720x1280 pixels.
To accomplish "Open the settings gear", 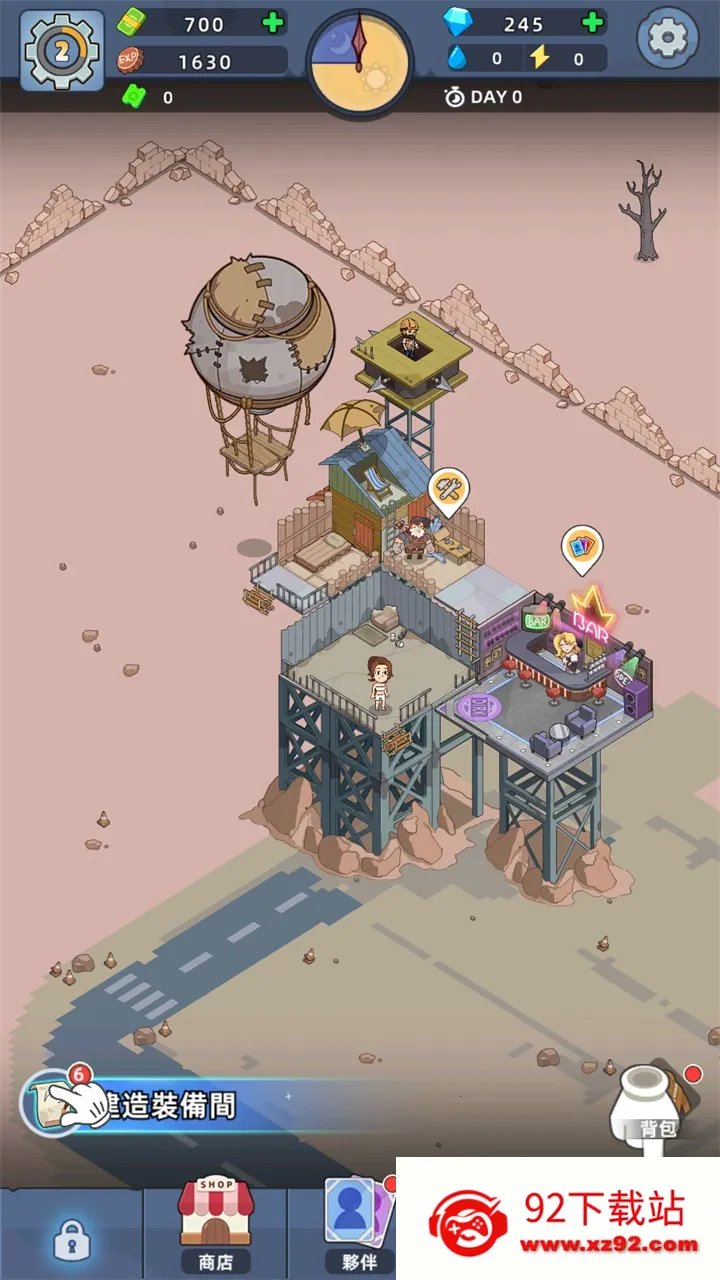I will point(668,39).
